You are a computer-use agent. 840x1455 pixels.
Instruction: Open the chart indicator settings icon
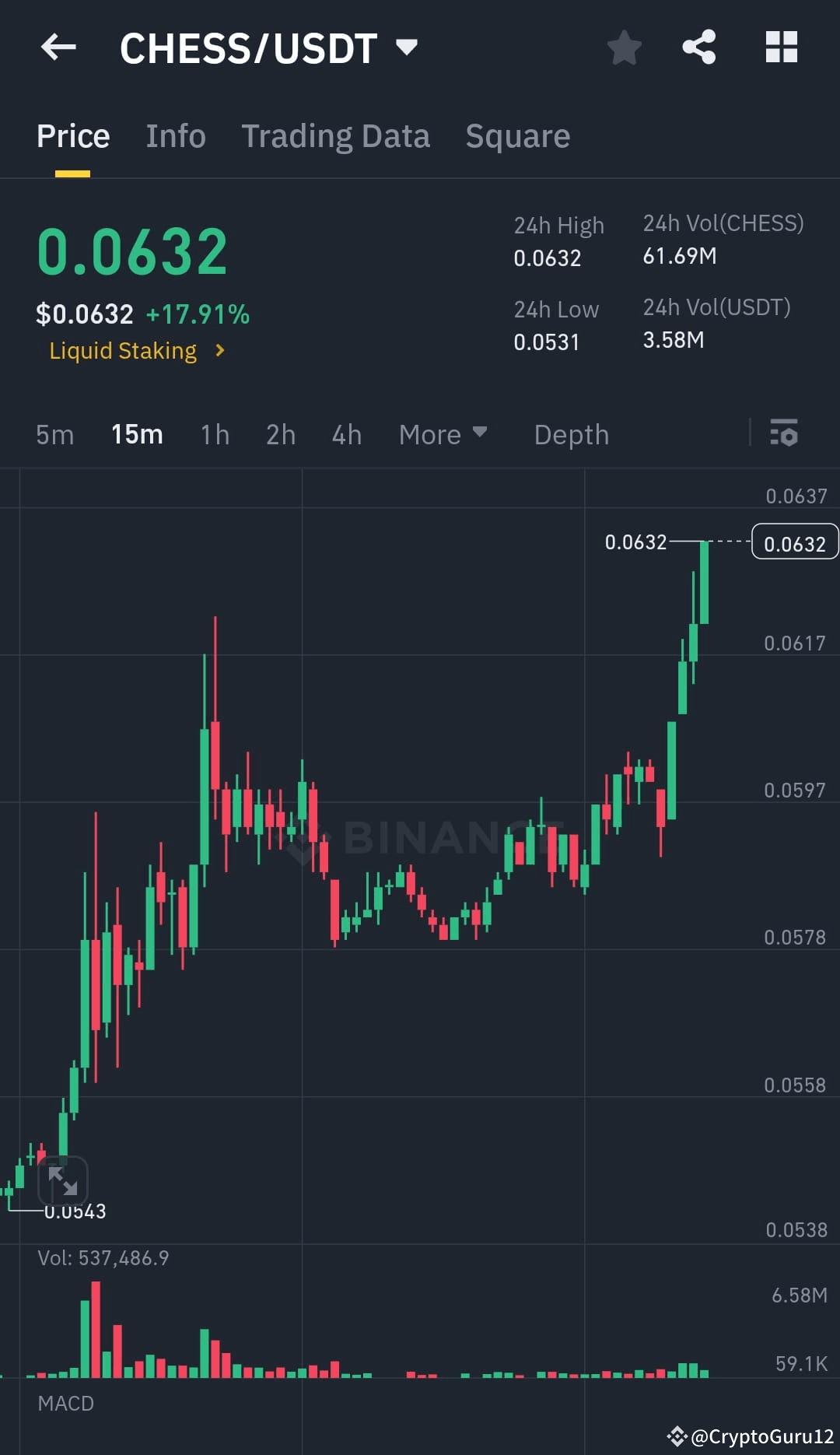point(784,434)
